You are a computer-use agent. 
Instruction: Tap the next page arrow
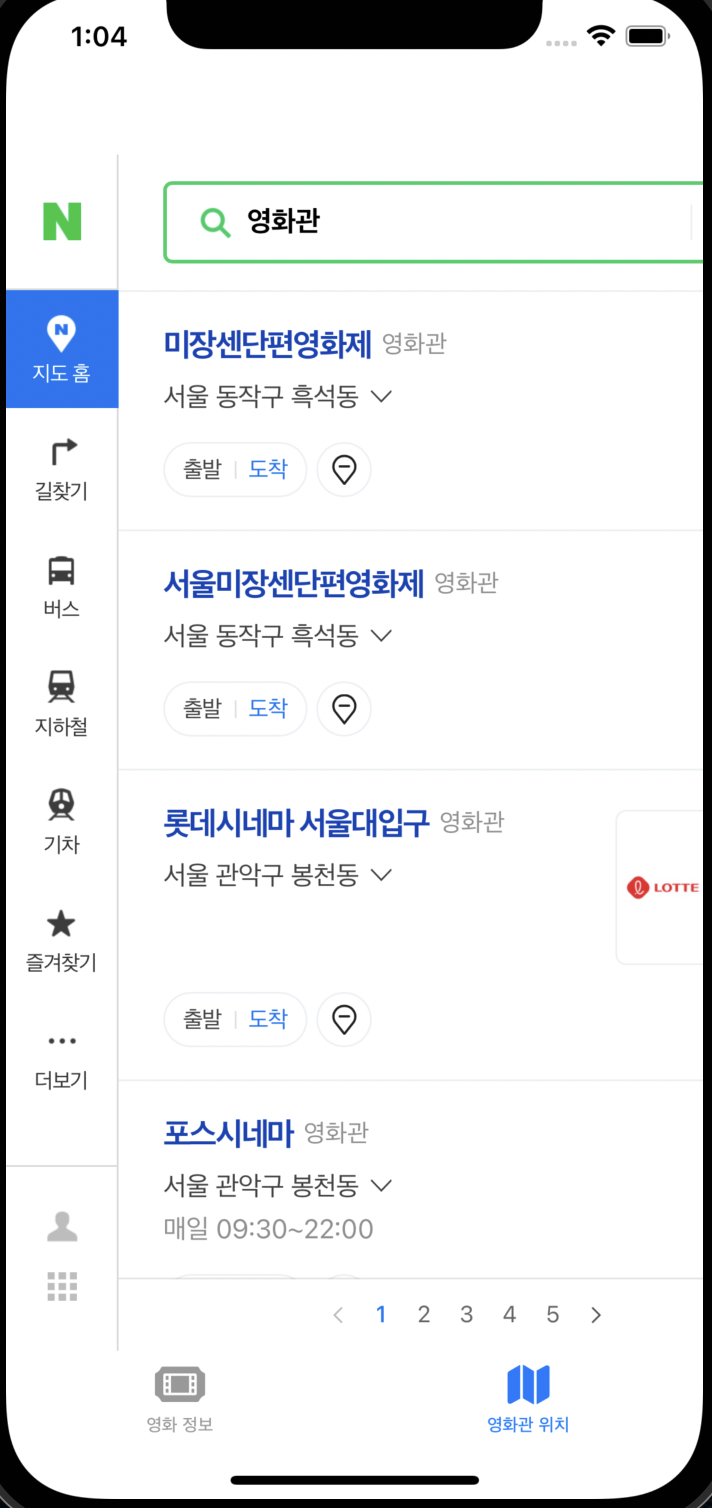coord(596,1314)
